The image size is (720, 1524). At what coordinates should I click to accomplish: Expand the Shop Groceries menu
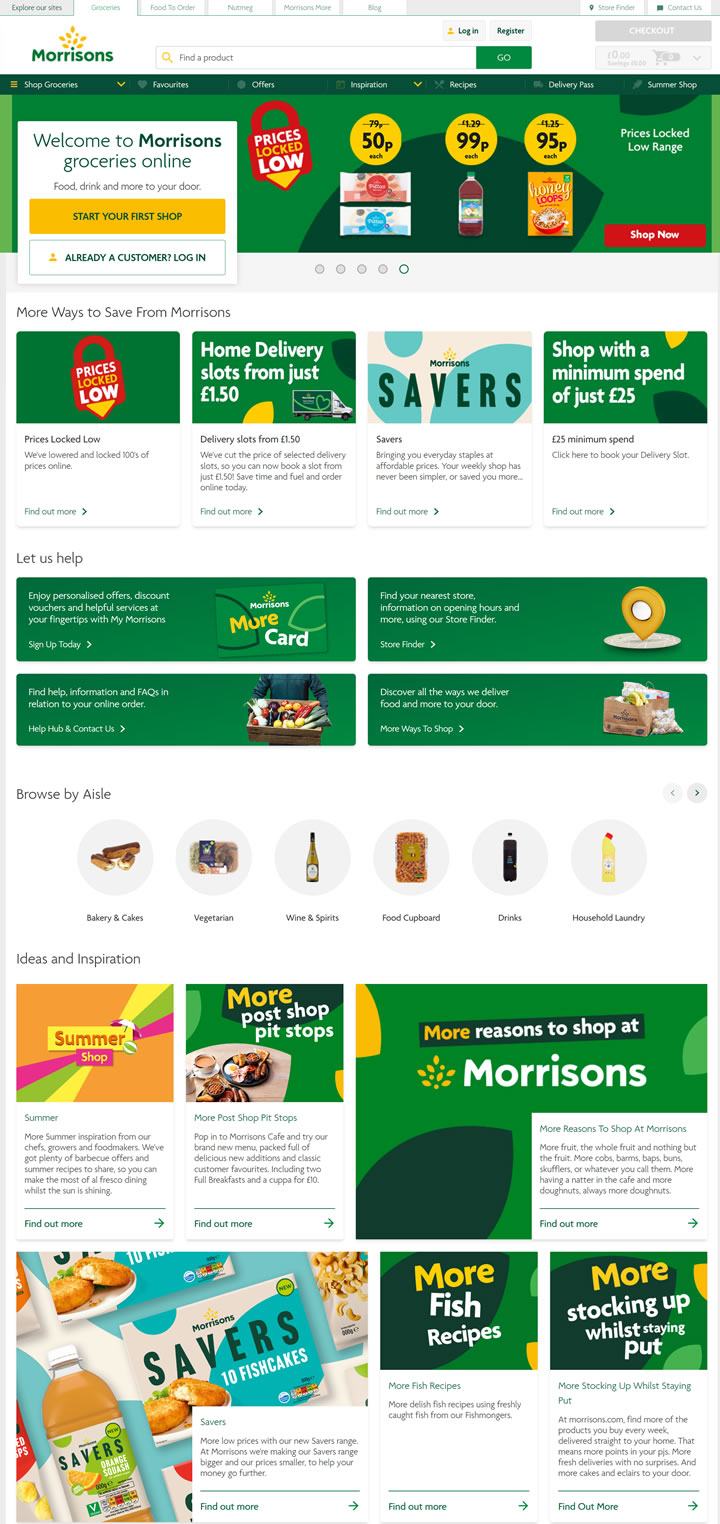point(66,85)
